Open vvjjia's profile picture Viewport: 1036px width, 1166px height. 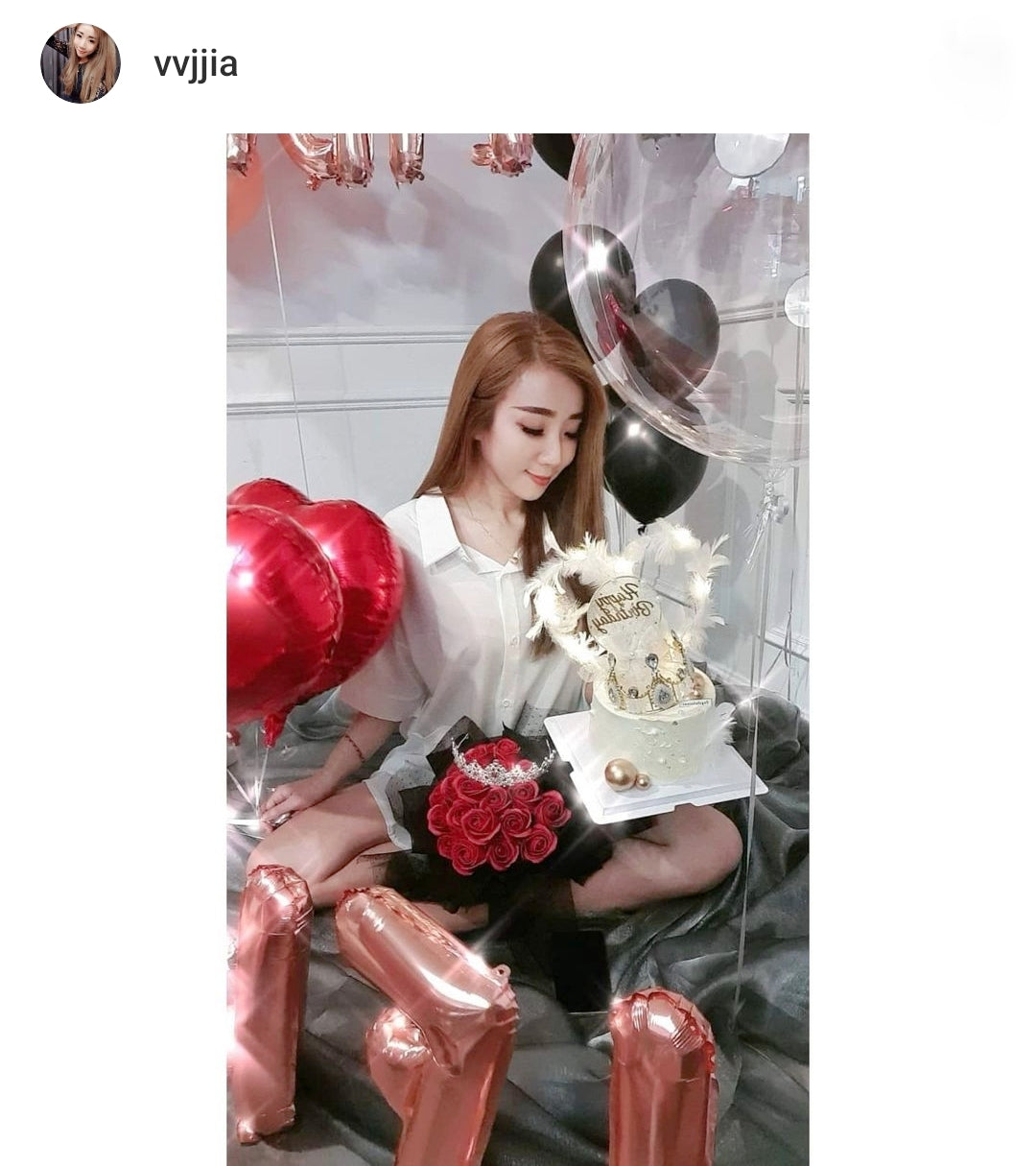point(81,63)
